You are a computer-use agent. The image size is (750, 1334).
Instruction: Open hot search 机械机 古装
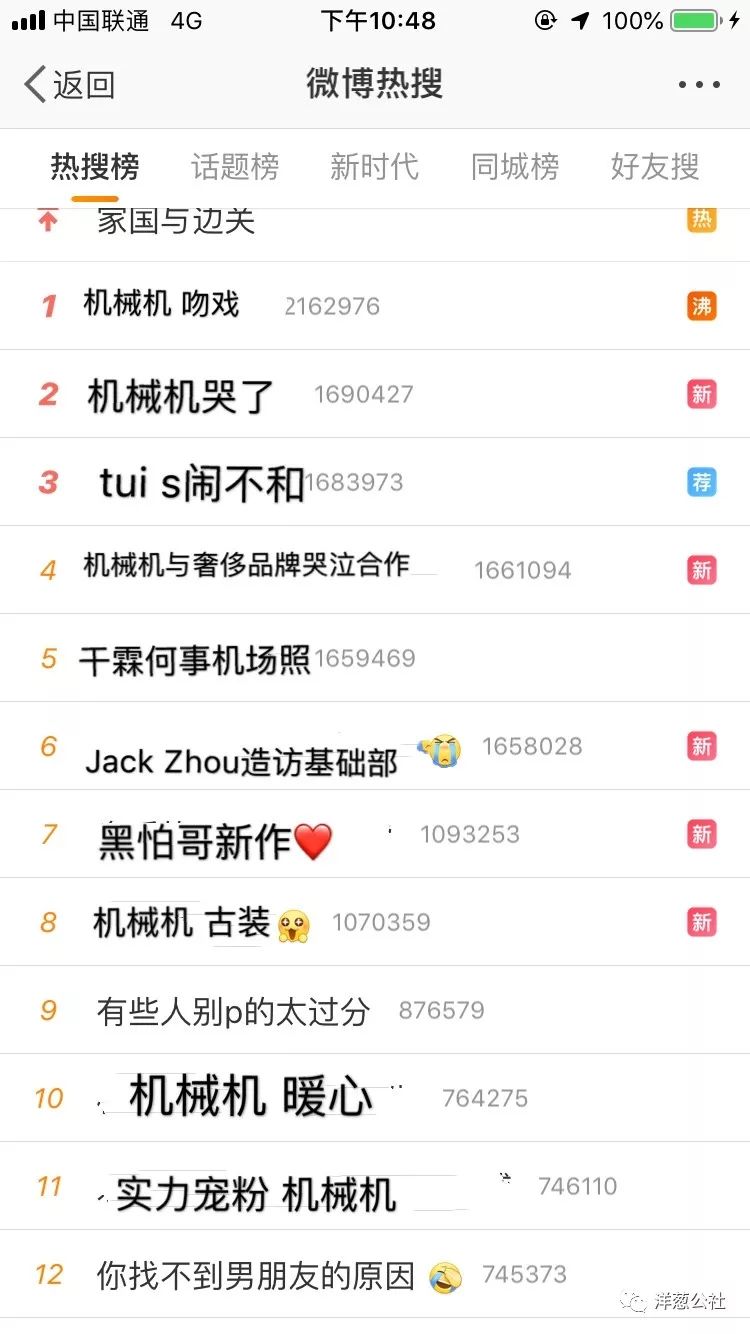click(375, 922)
